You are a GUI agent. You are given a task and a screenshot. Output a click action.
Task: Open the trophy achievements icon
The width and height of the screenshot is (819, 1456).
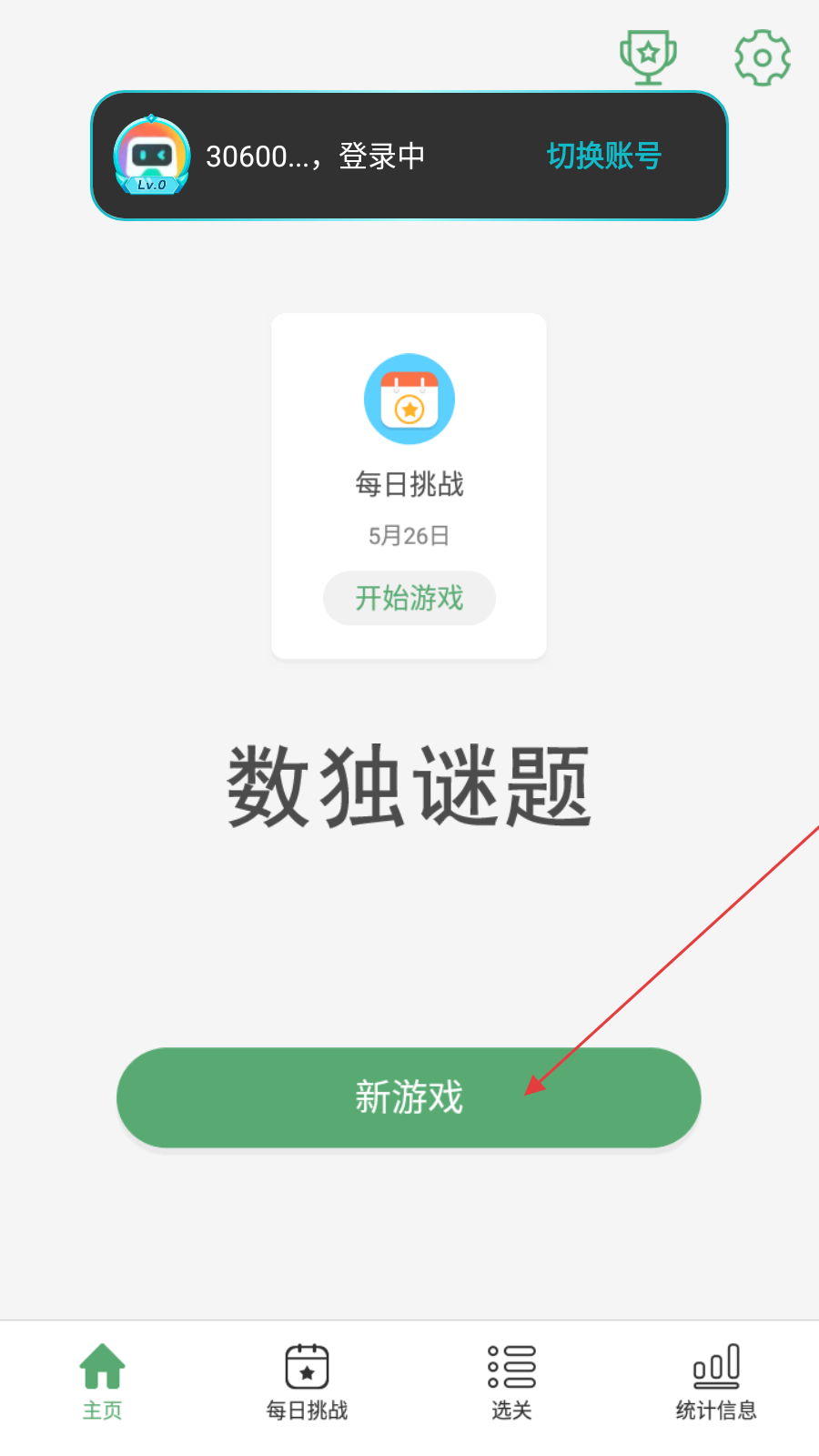648,57
